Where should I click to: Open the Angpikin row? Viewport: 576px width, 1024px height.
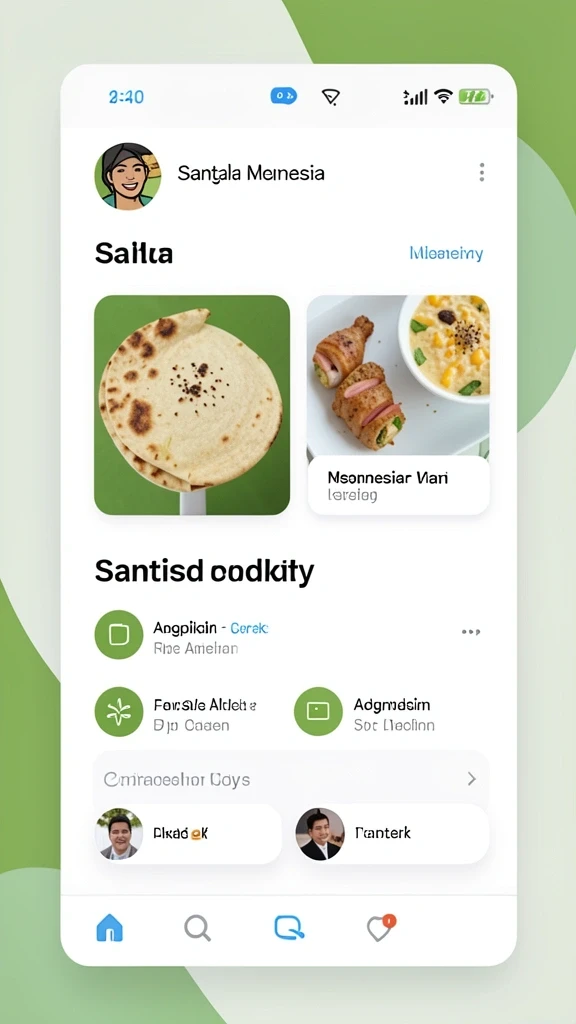pos(291,634)
